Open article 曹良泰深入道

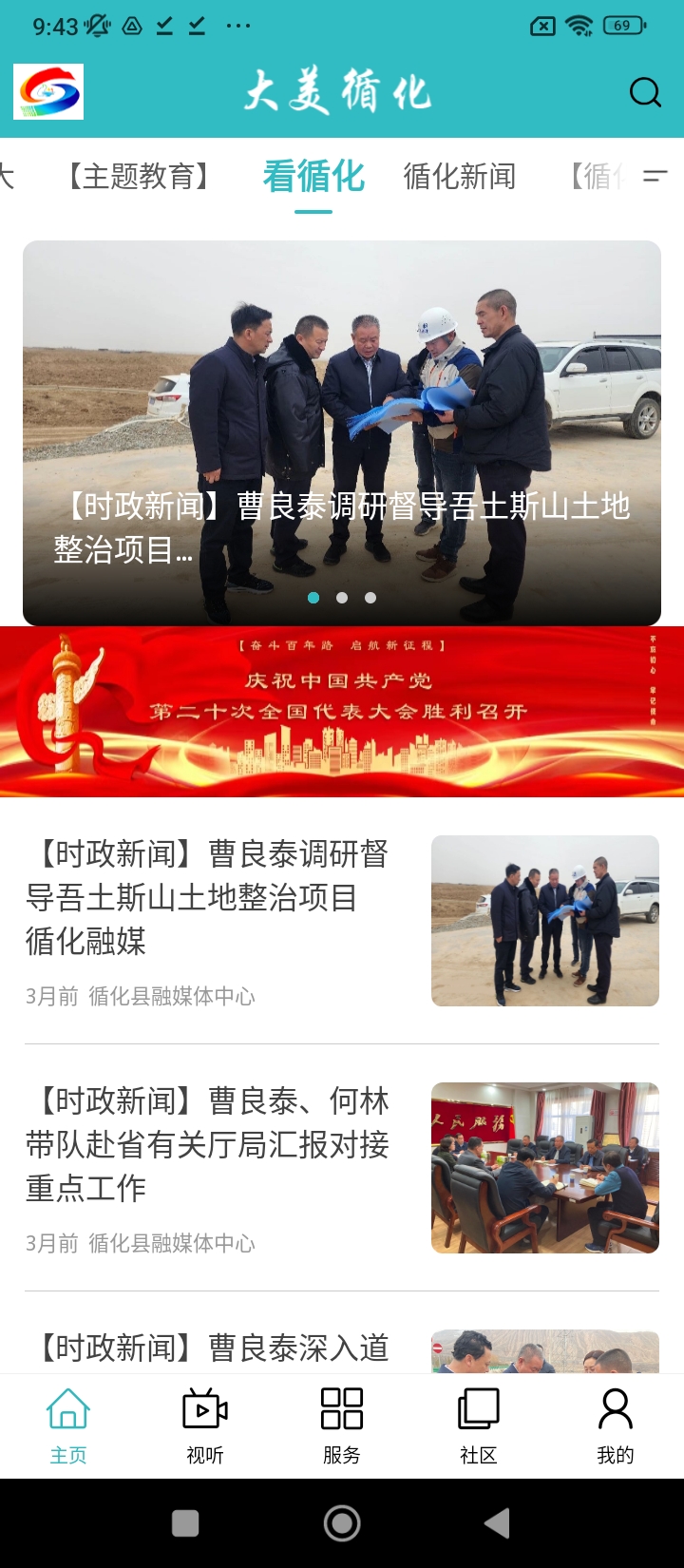point(342,1348)
